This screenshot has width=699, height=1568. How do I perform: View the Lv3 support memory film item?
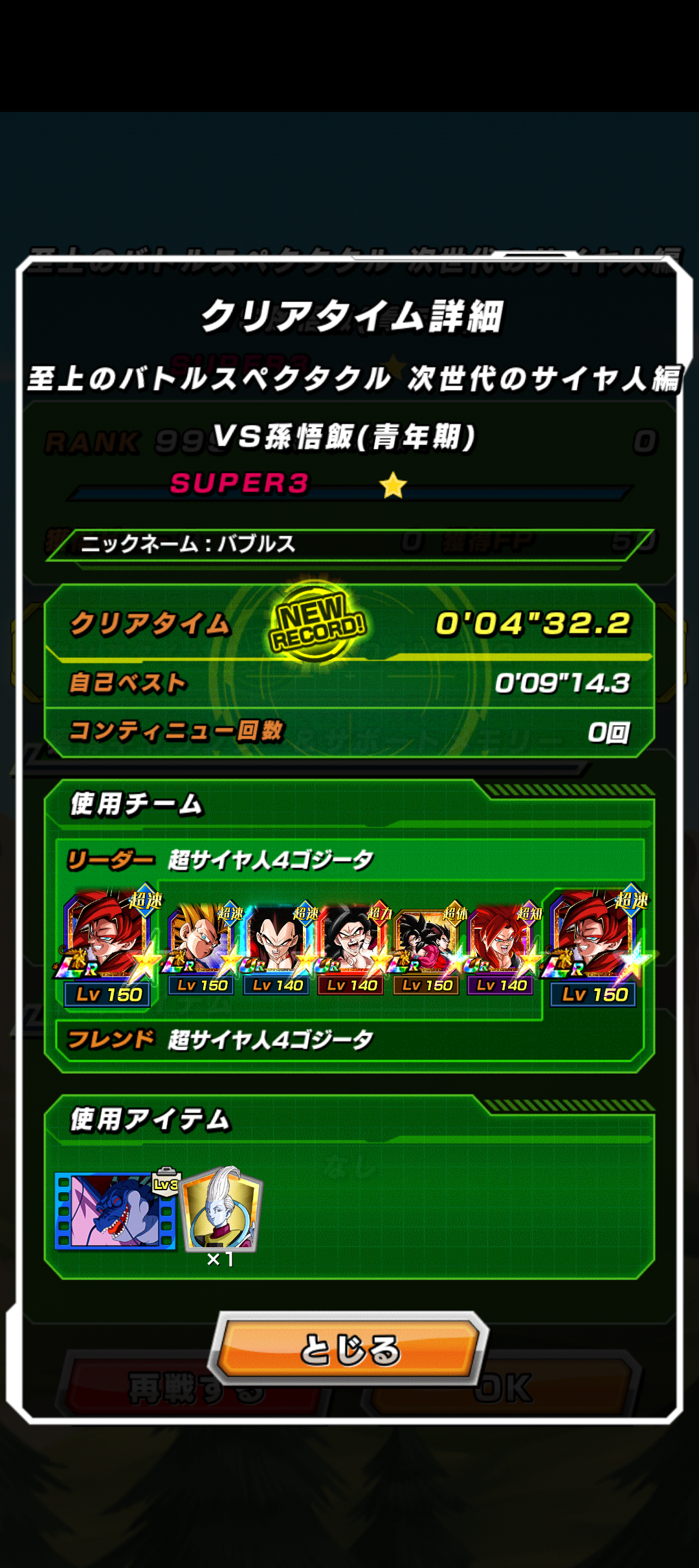pos(116,1210)
